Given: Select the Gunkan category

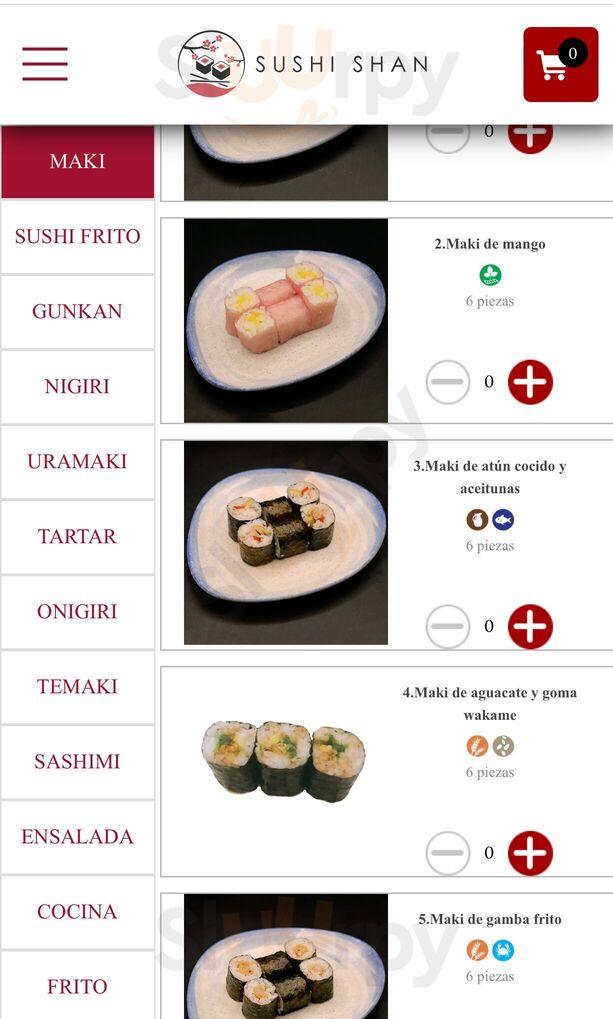Looking at the screenshot, I should pos(77,312).
